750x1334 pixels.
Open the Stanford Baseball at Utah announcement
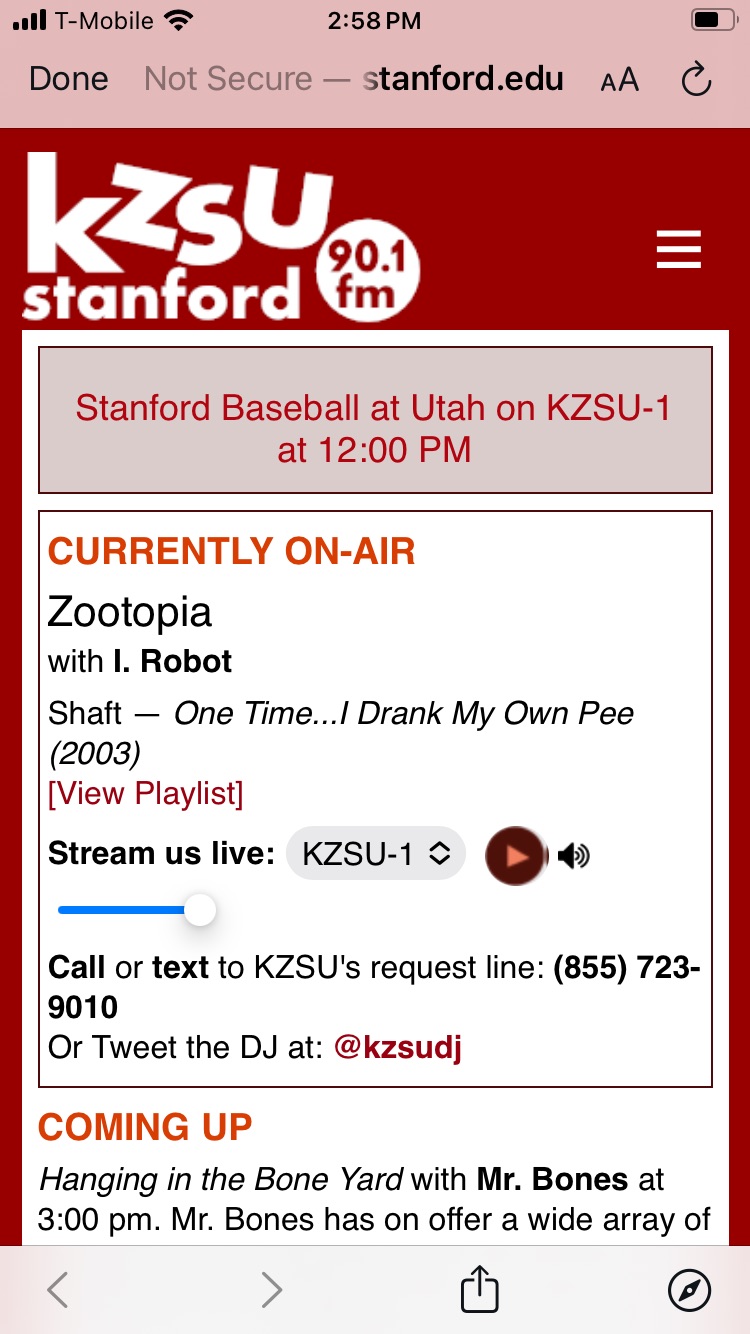coord(374,428)
